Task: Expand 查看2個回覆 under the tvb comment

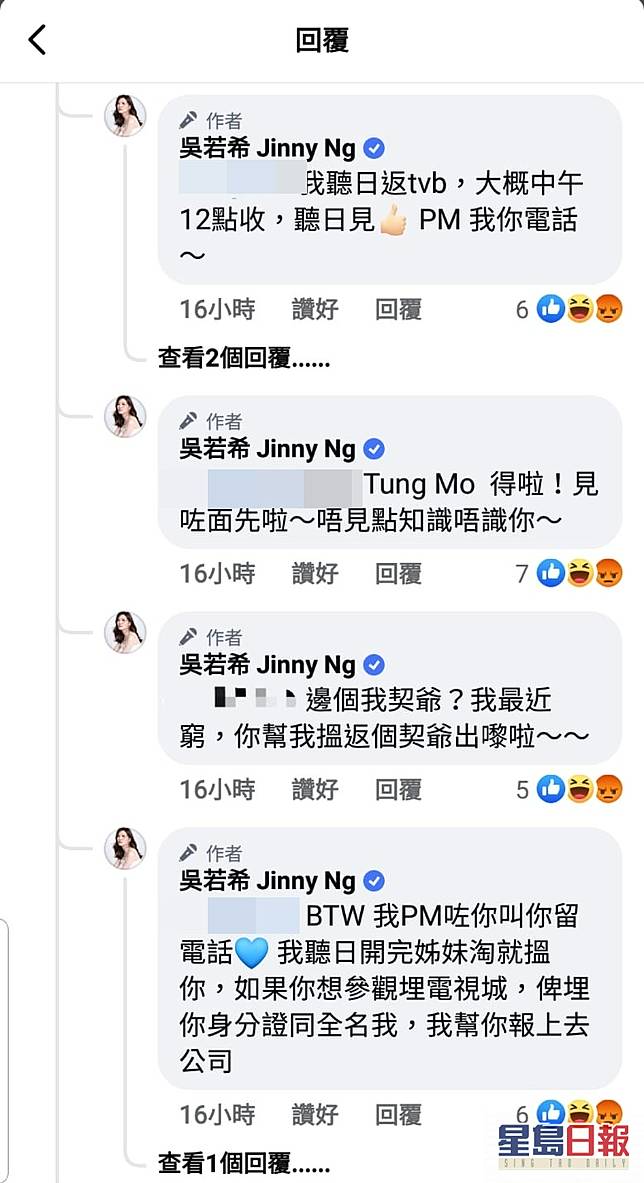Action: [244, 359]
